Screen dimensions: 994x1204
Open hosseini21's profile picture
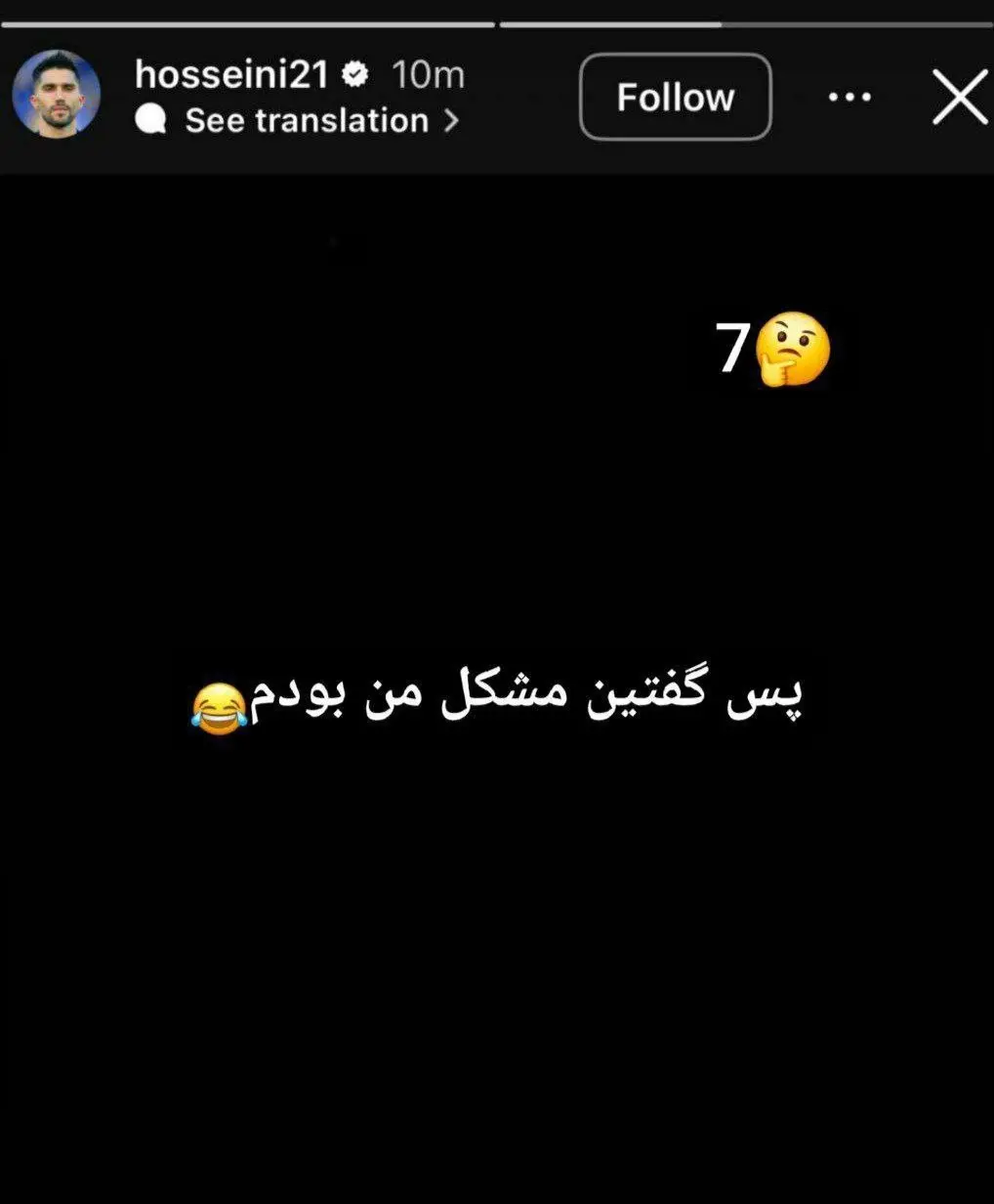click(x=56, y=95)
